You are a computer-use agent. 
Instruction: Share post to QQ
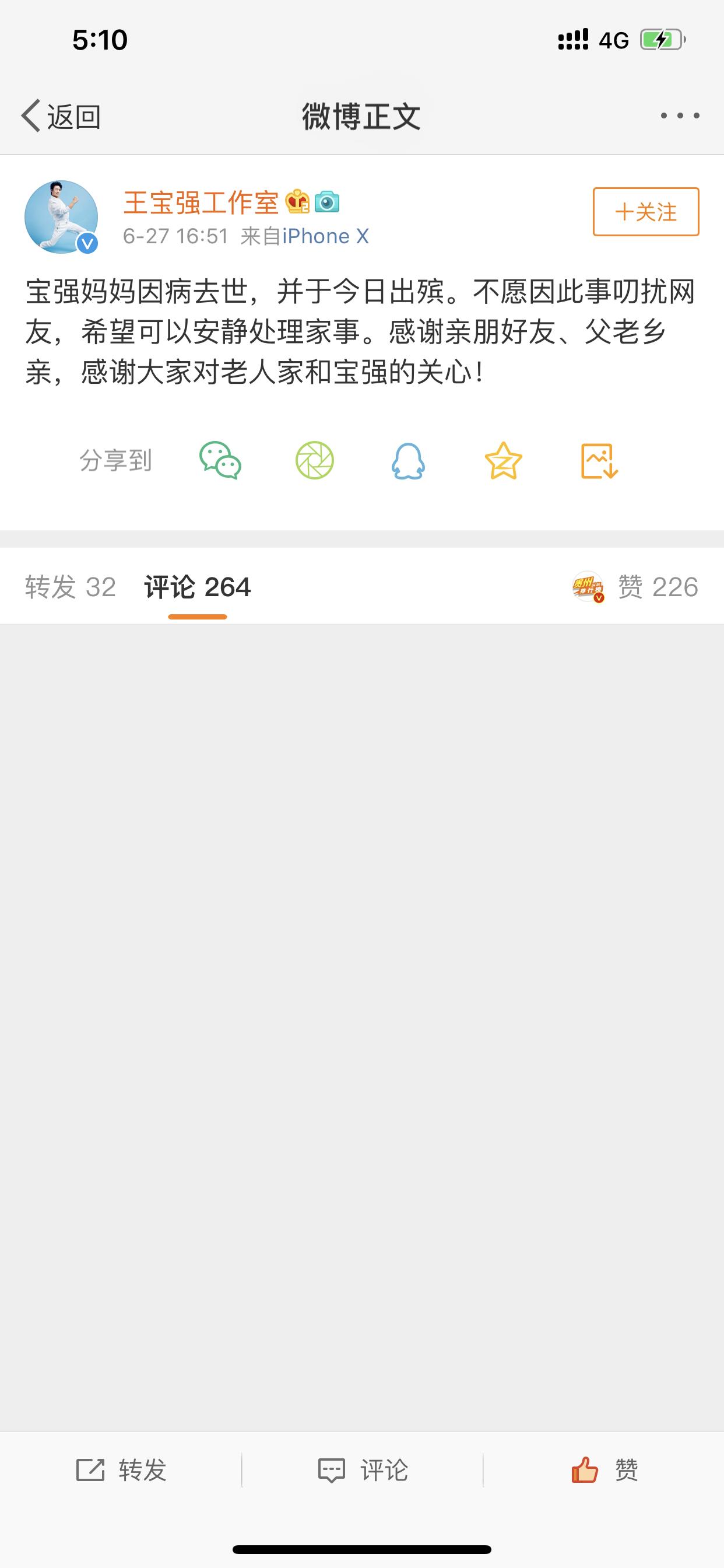coord(408,460)
